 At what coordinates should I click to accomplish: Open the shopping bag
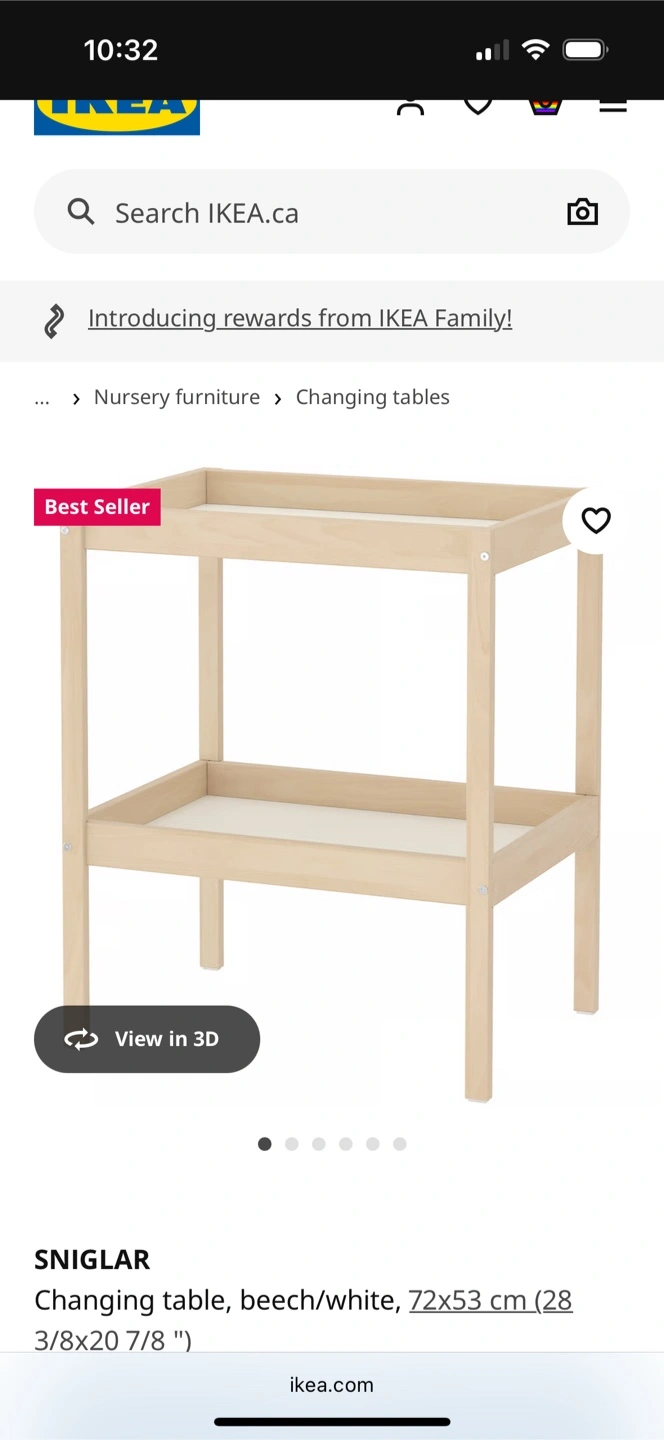(545, 106)
